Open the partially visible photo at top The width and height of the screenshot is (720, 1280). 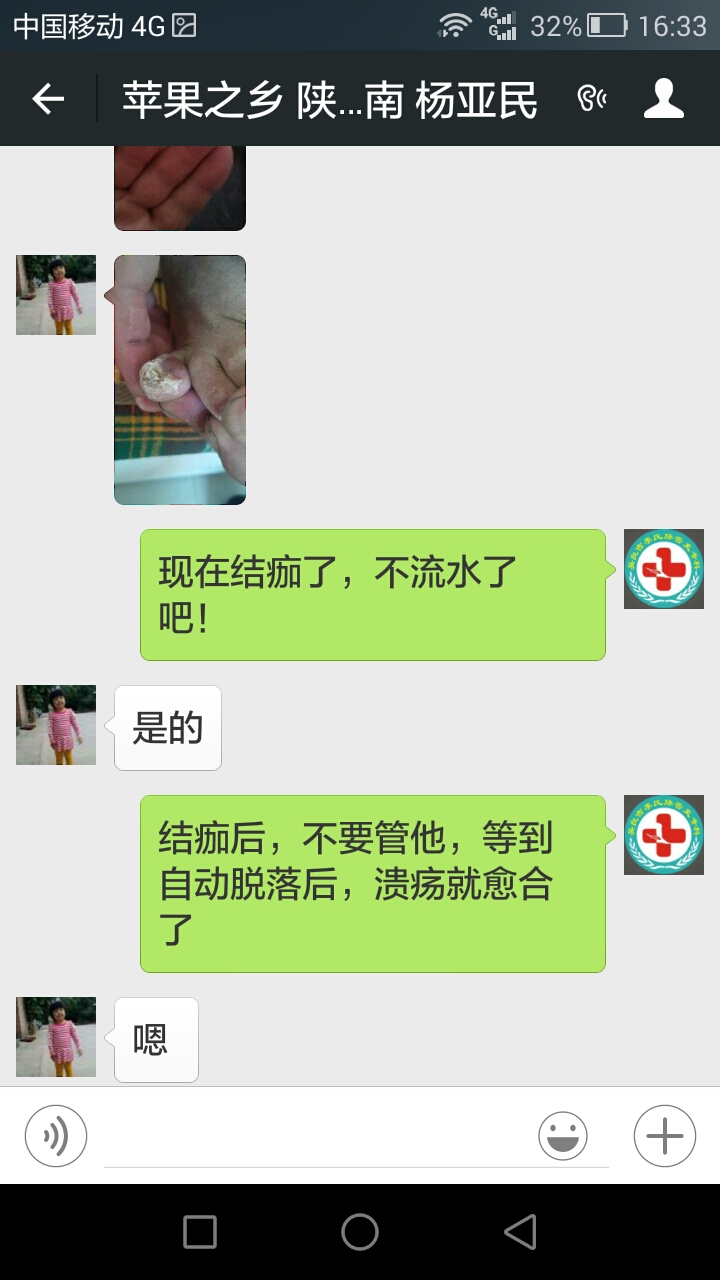180,188
